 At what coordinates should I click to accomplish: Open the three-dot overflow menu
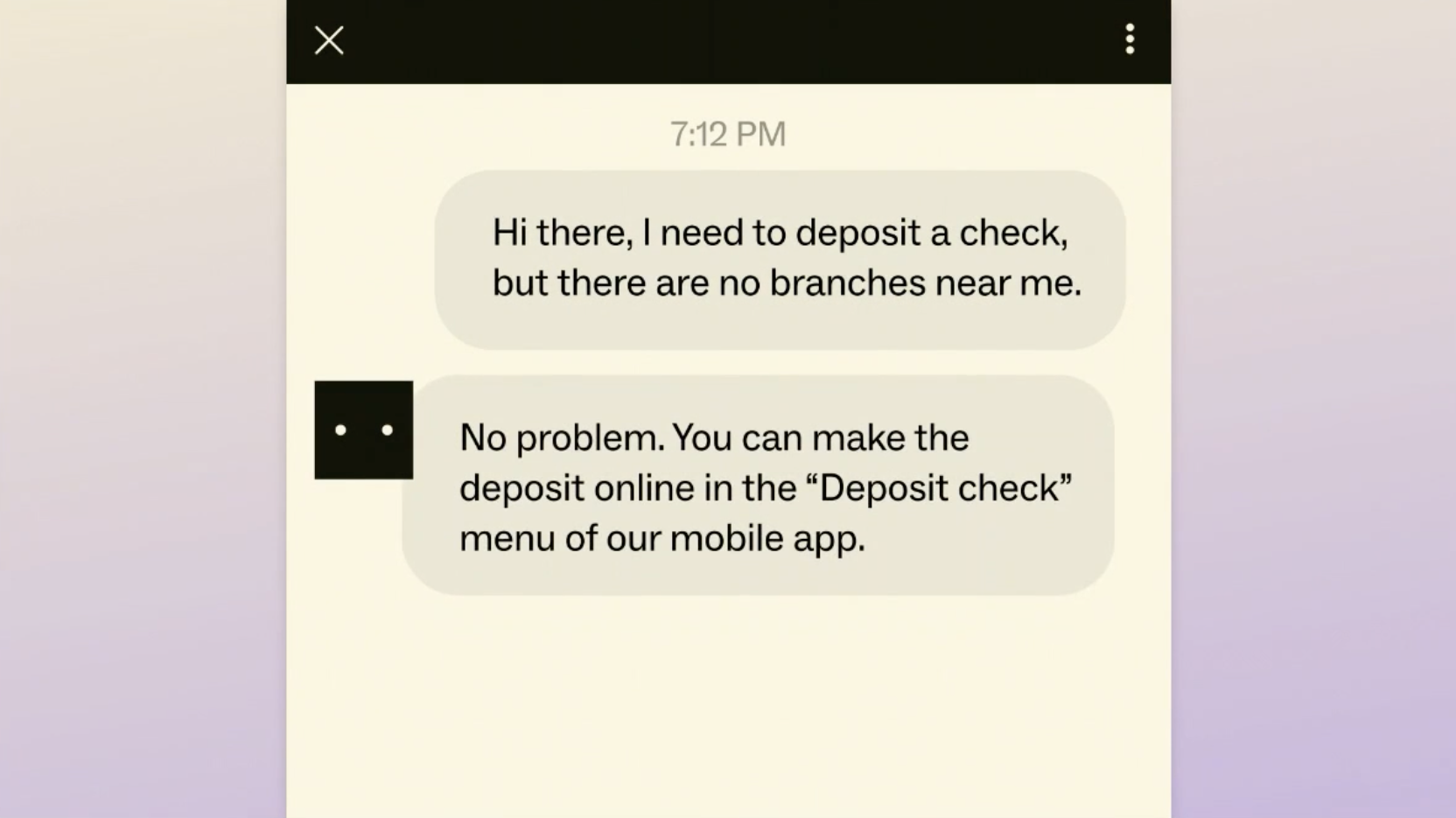click(x=1130, y=39)
